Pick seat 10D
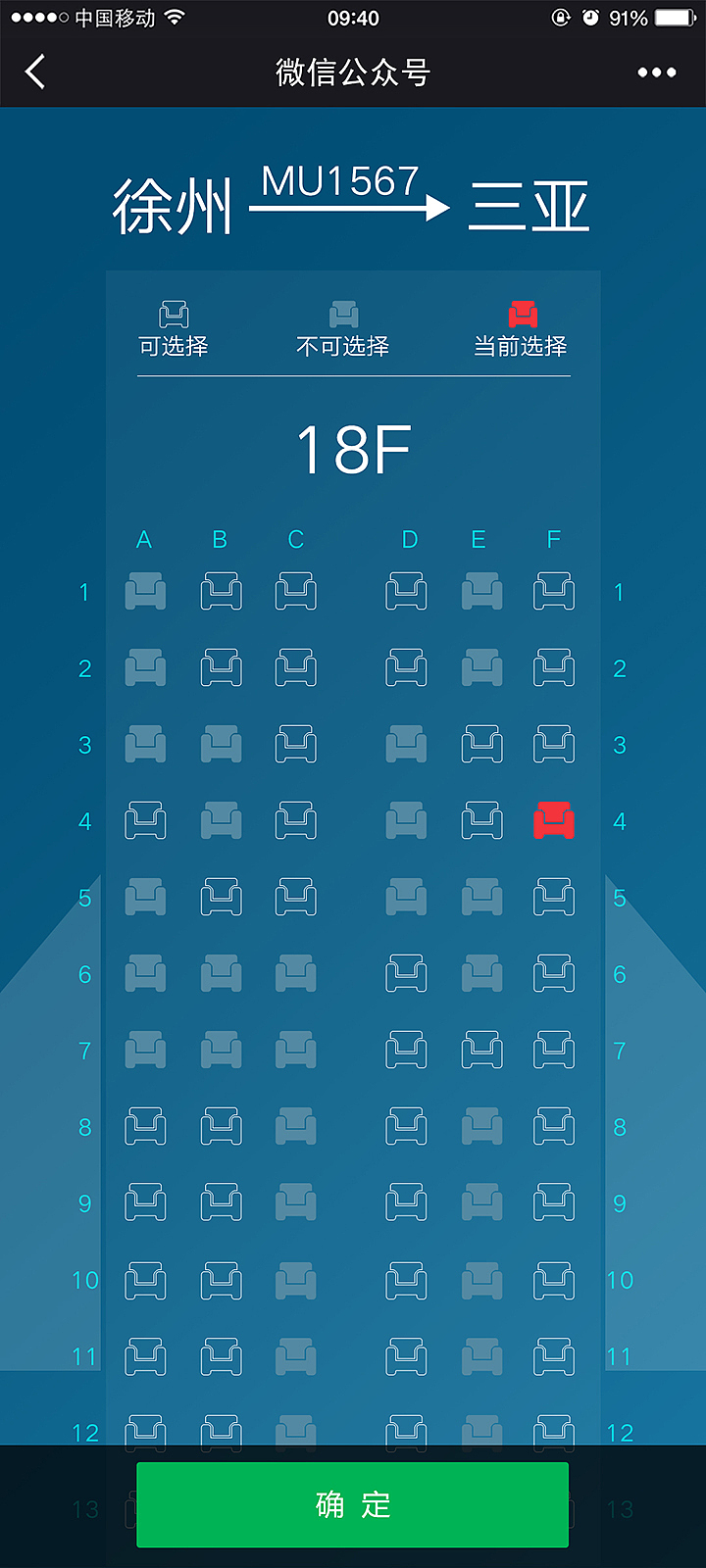This screenshot has height=1568, width=706. click(x=406, y=1280)
